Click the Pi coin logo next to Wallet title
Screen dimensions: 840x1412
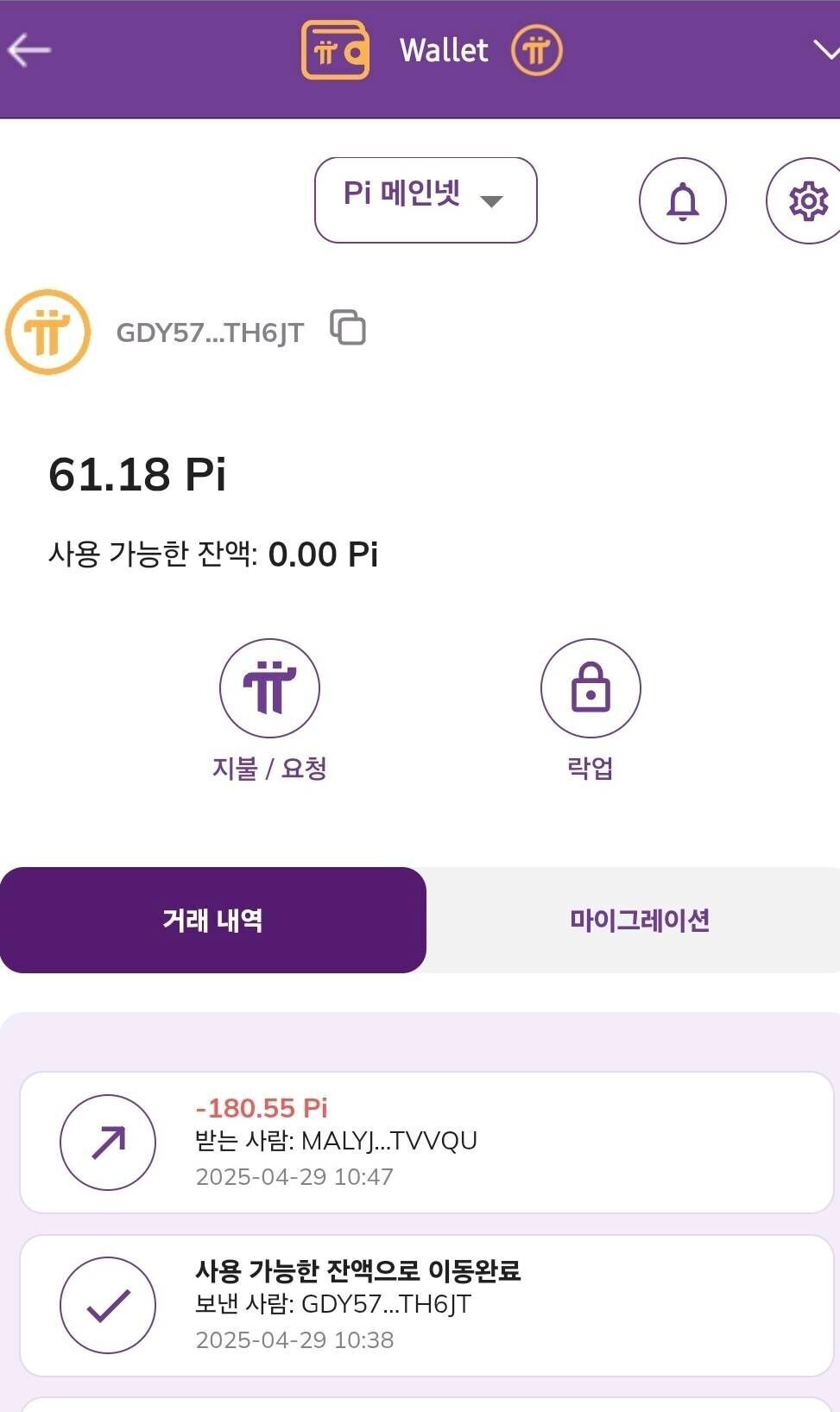point(537,50)
